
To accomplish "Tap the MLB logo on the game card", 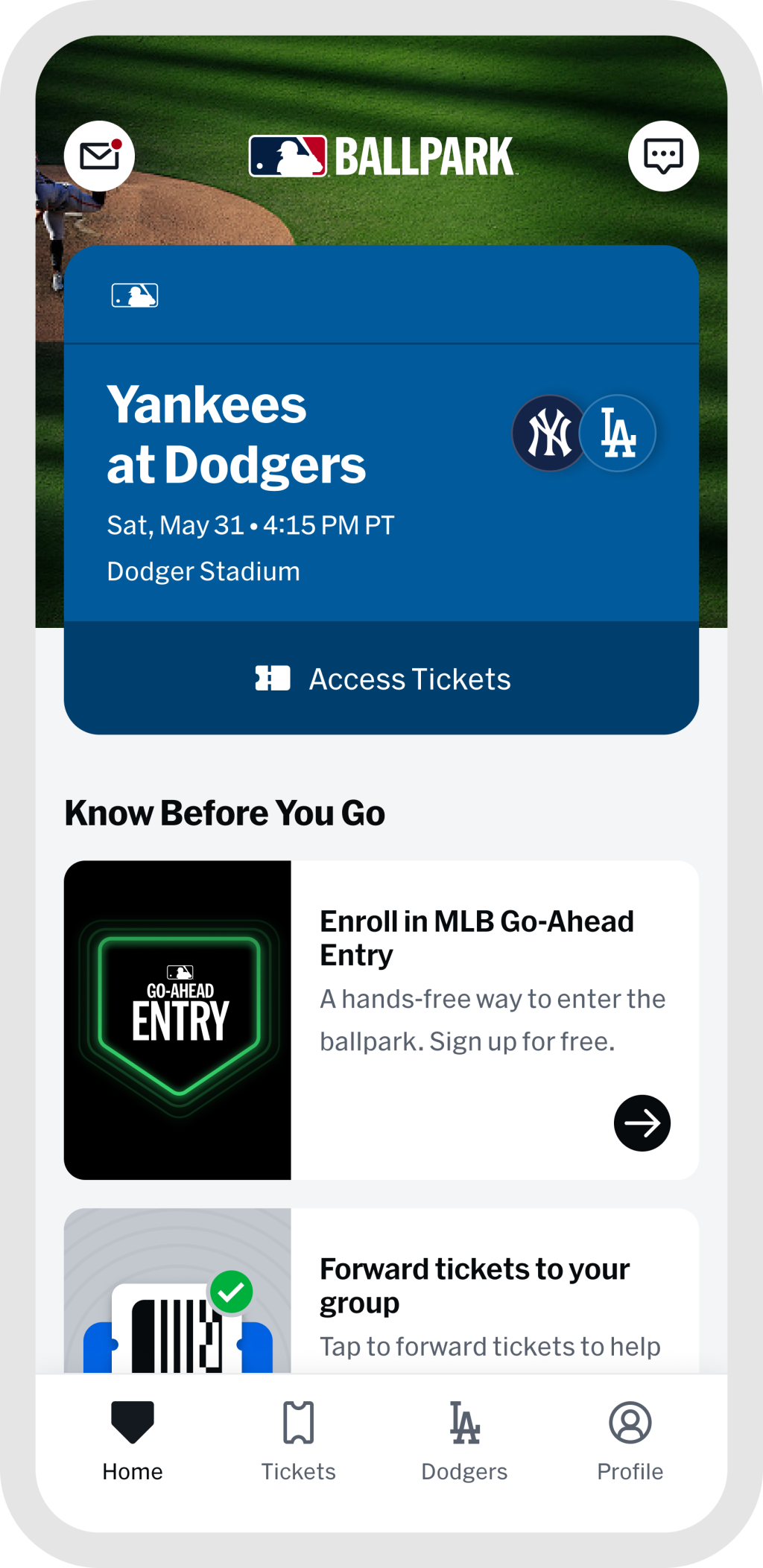I will pos(135,295).
